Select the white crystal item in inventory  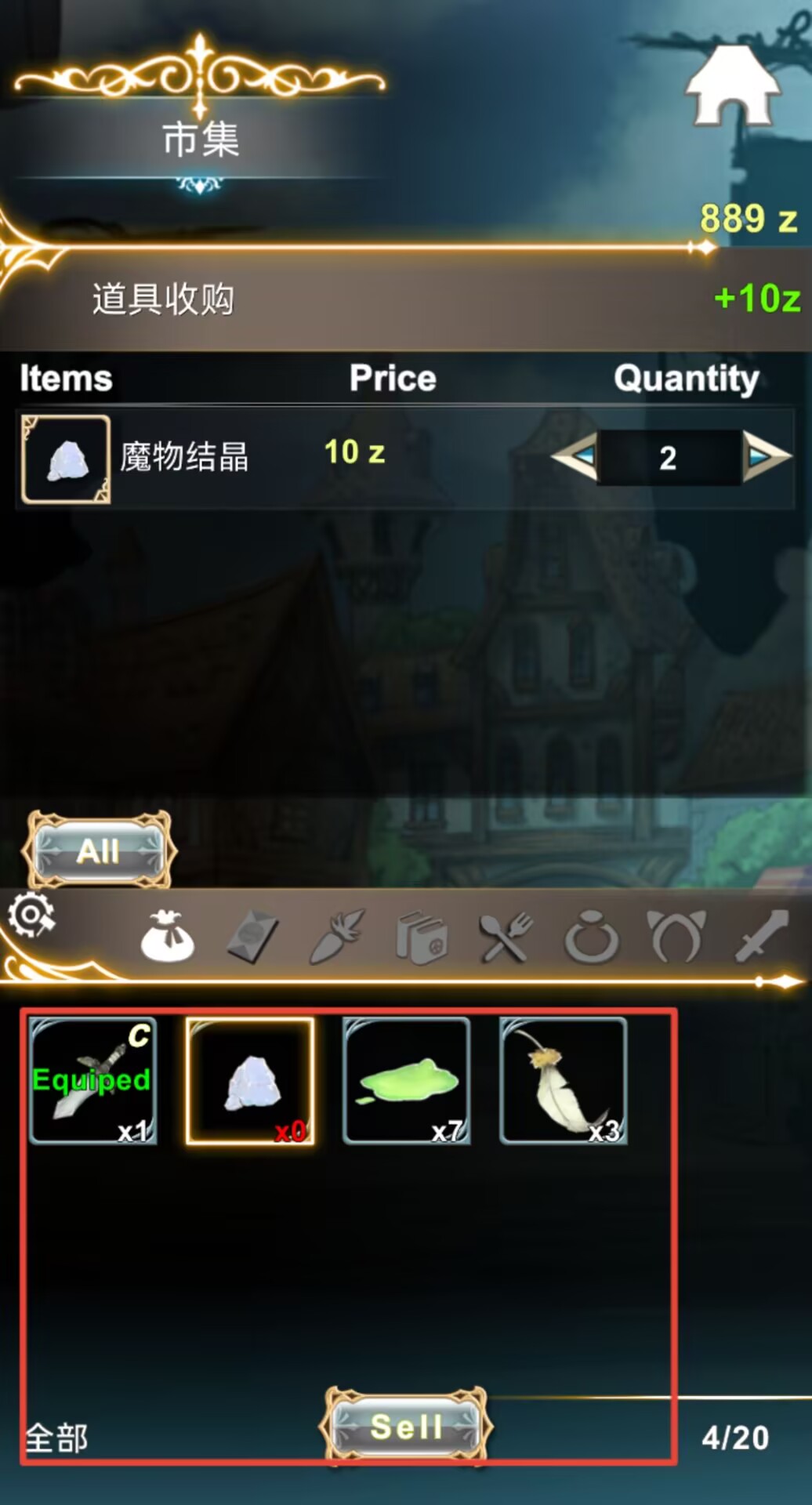pyautogui.click(x=250, y=1080)
